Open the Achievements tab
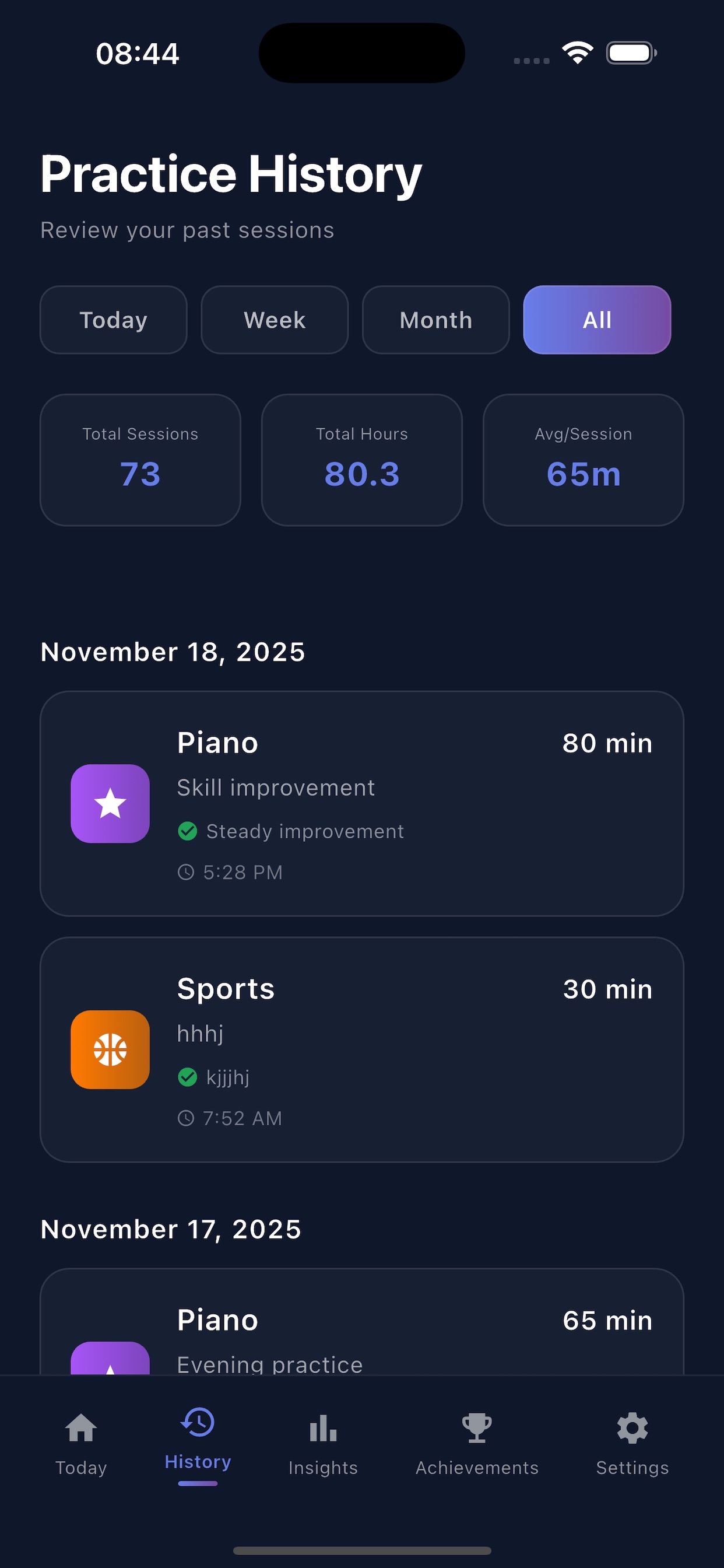 tap(477, 1443)
